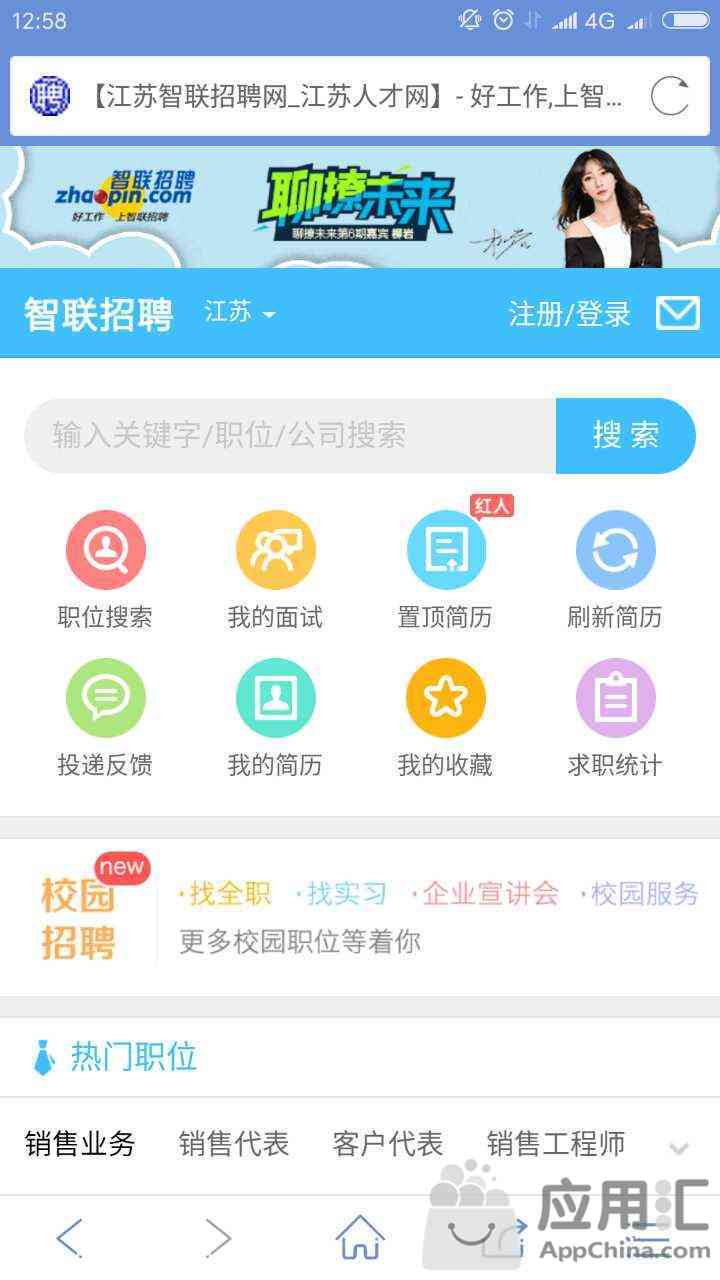Focus the keyword/position/company search field

tap(290, 435)
